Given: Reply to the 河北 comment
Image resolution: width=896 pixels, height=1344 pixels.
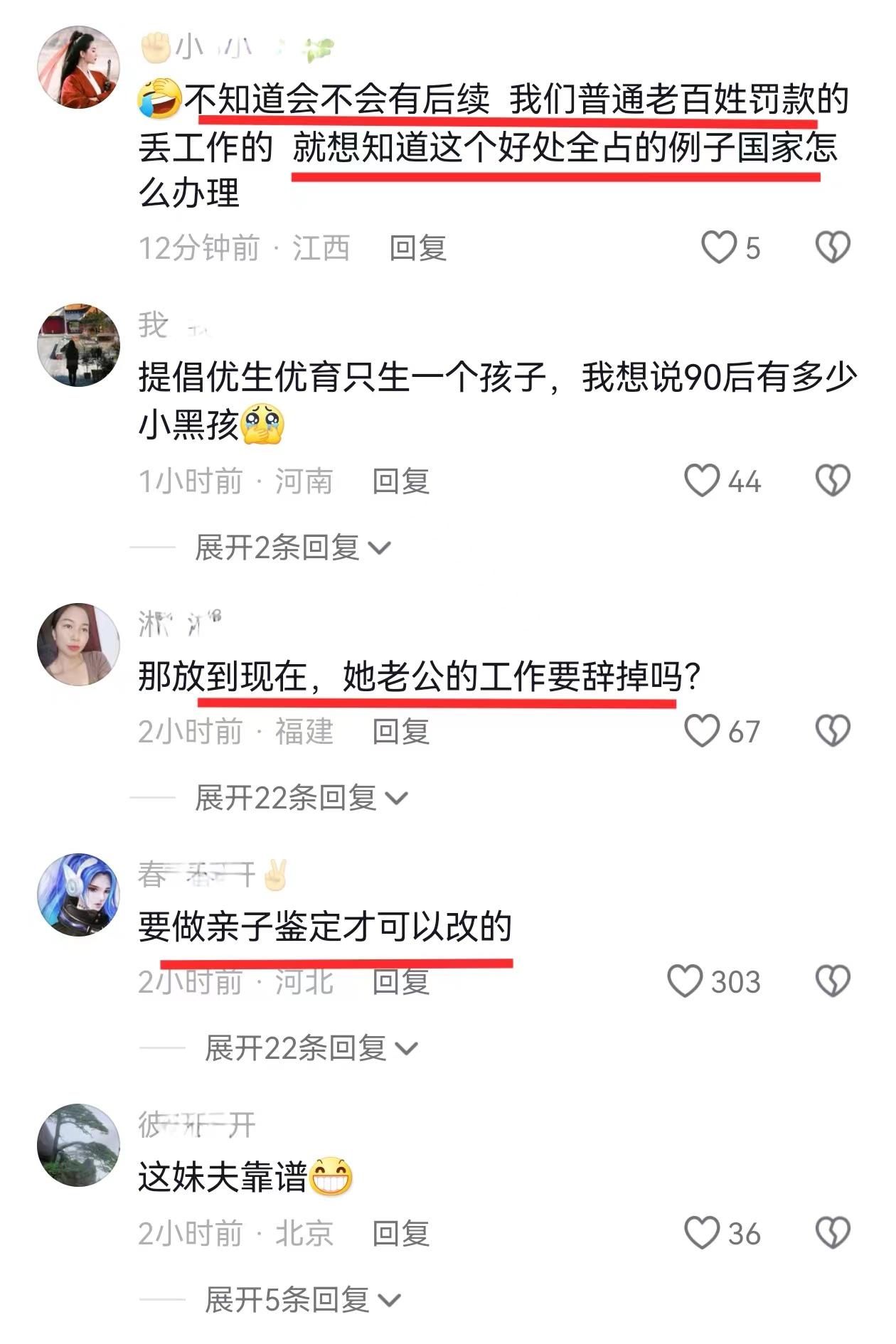Looking at the screenshot, I should (400, 982).
